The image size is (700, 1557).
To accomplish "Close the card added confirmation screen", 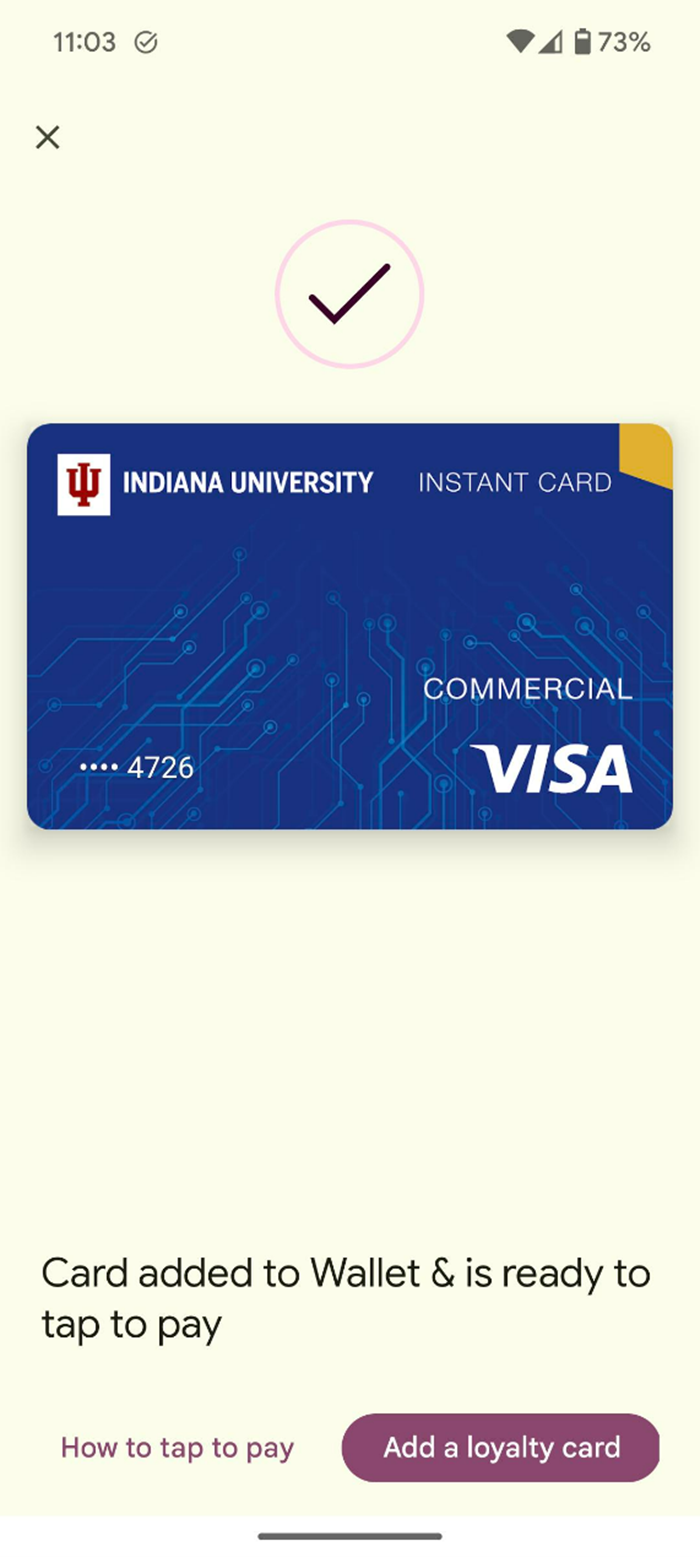I will click(x=47, y=137).
